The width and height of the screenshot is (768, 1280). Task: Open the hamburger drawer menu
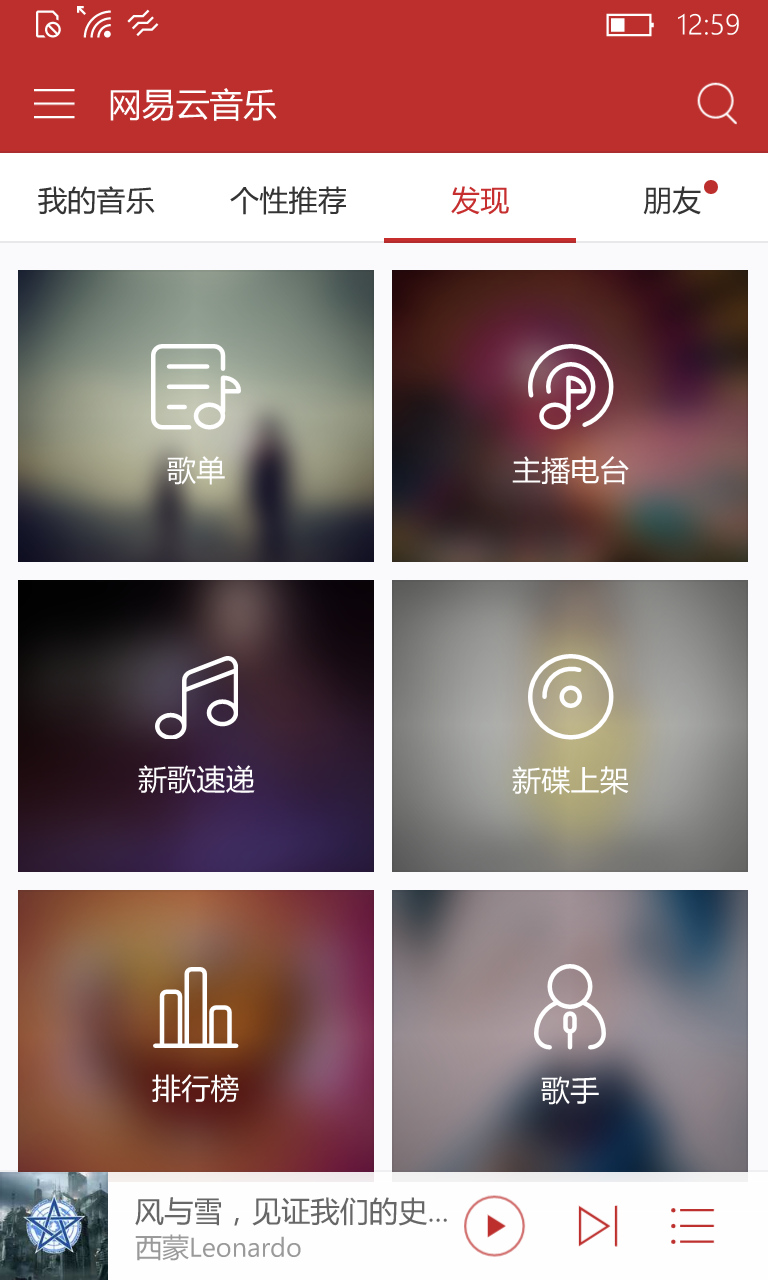[x=54, y=104]
